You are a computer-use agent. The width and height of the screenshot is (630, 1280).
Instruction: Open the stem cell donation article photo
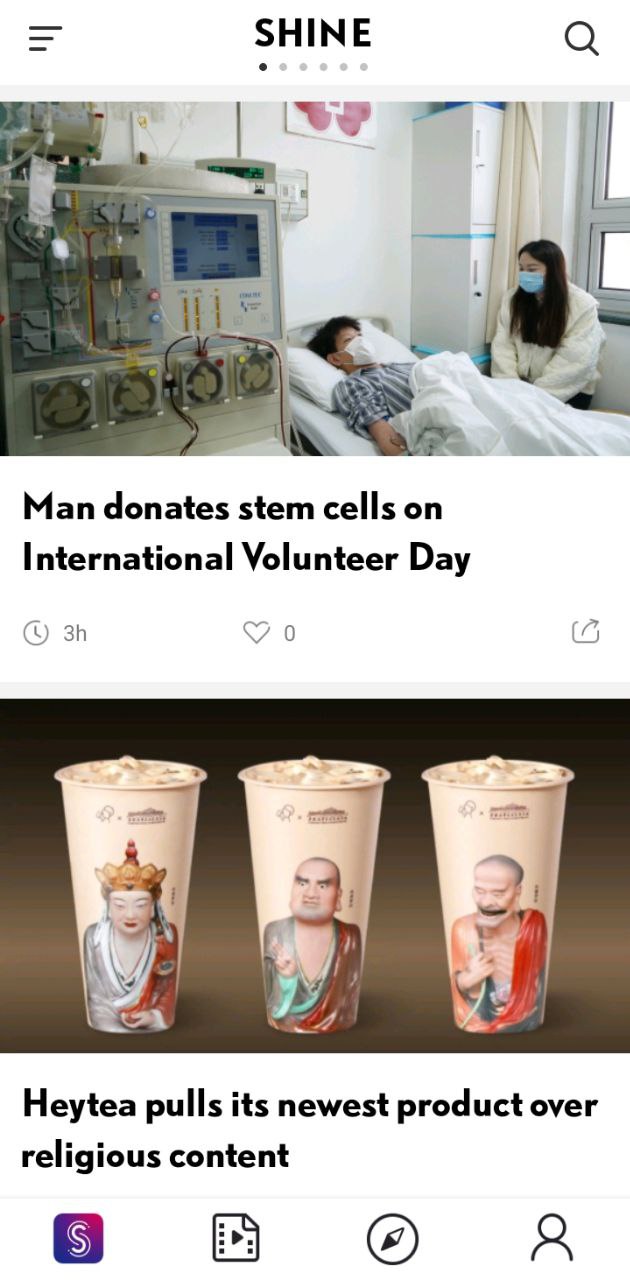315,278
